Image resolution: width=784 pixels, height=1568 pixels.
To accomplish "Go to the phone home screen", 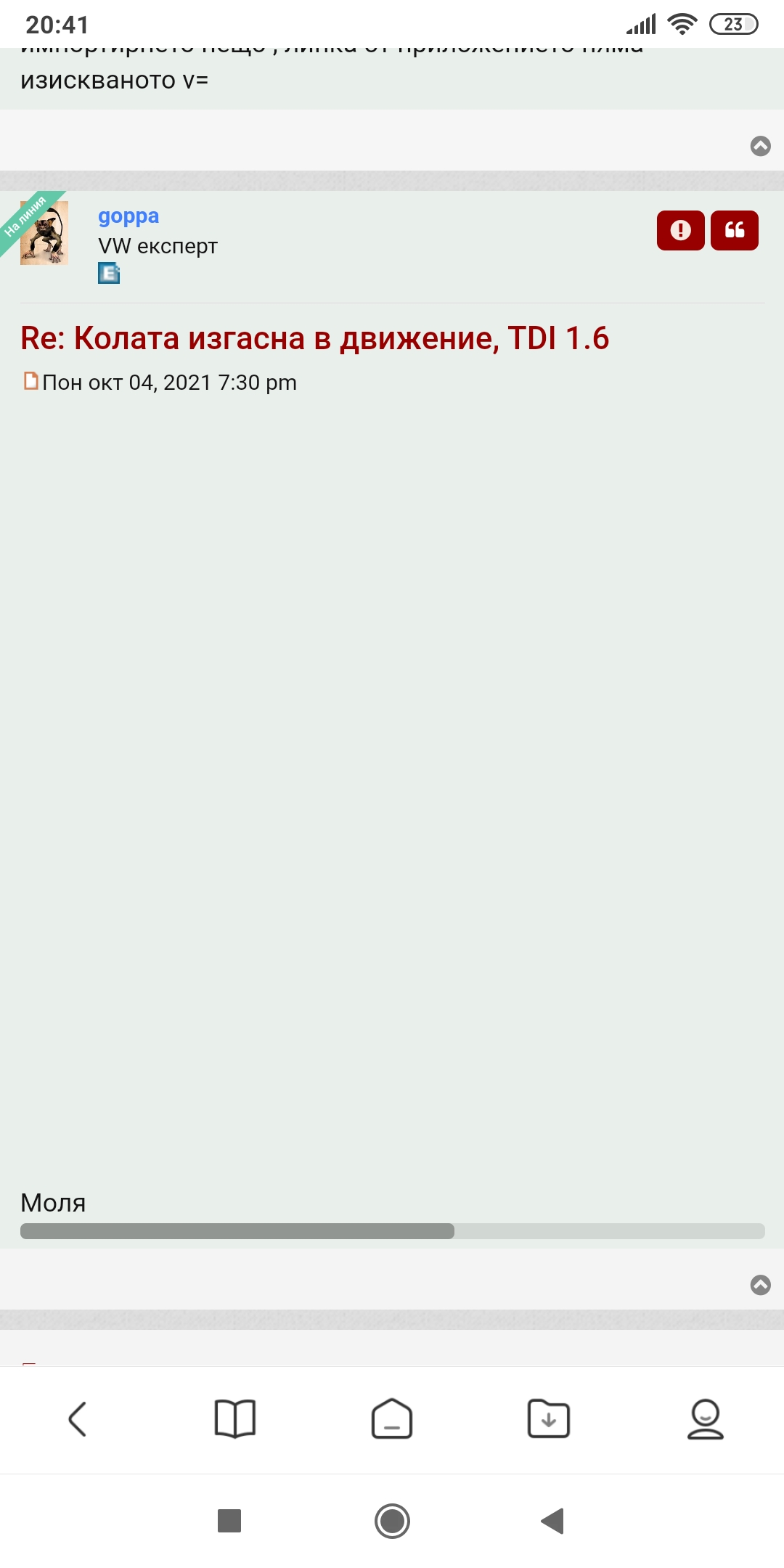I will [x=392, y=1520].
